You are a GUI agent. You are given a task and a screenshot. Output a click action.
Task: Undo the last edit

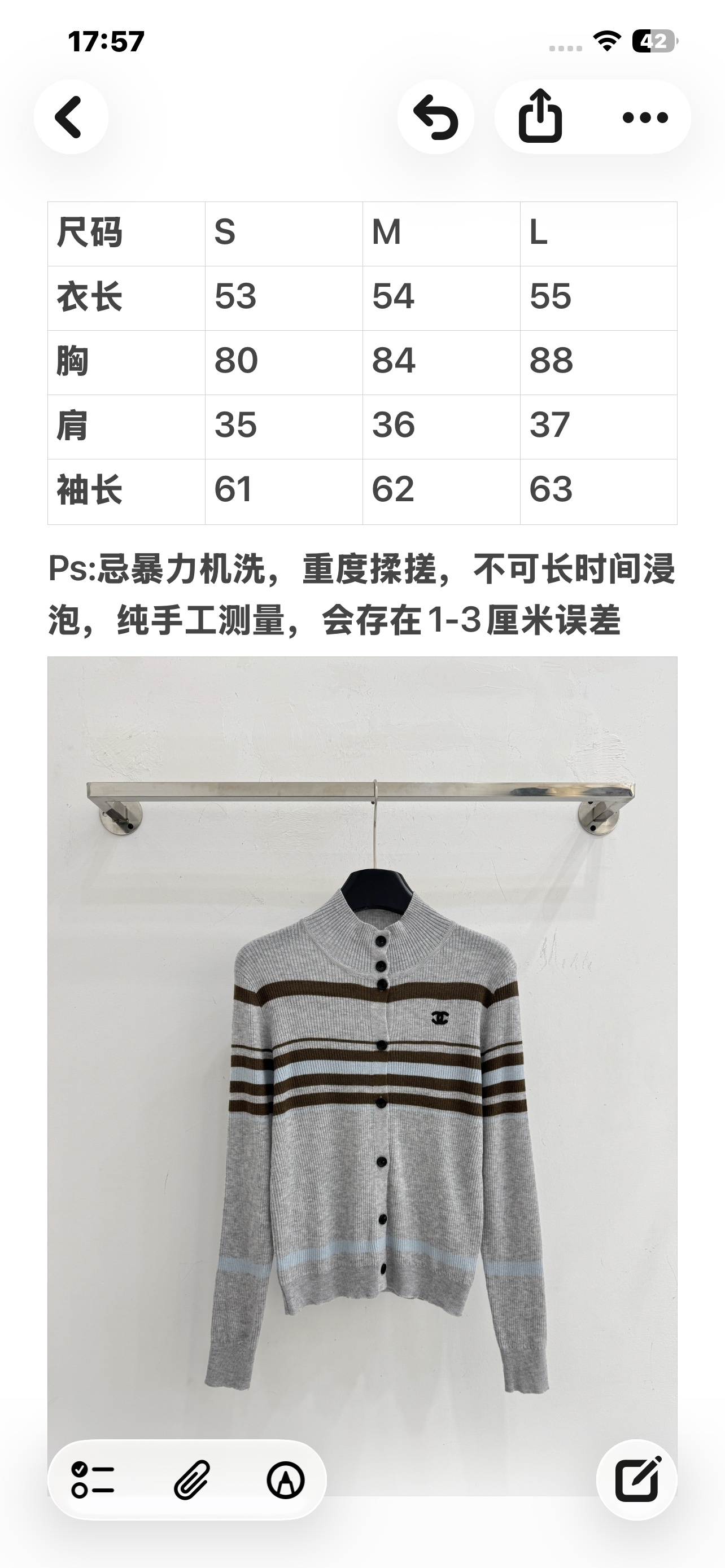click(435, 117)
